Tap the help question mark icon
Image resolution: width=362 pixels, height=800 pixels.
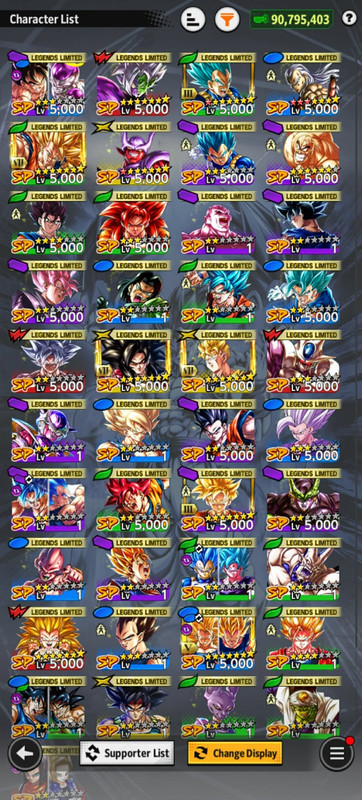[349, 19]
